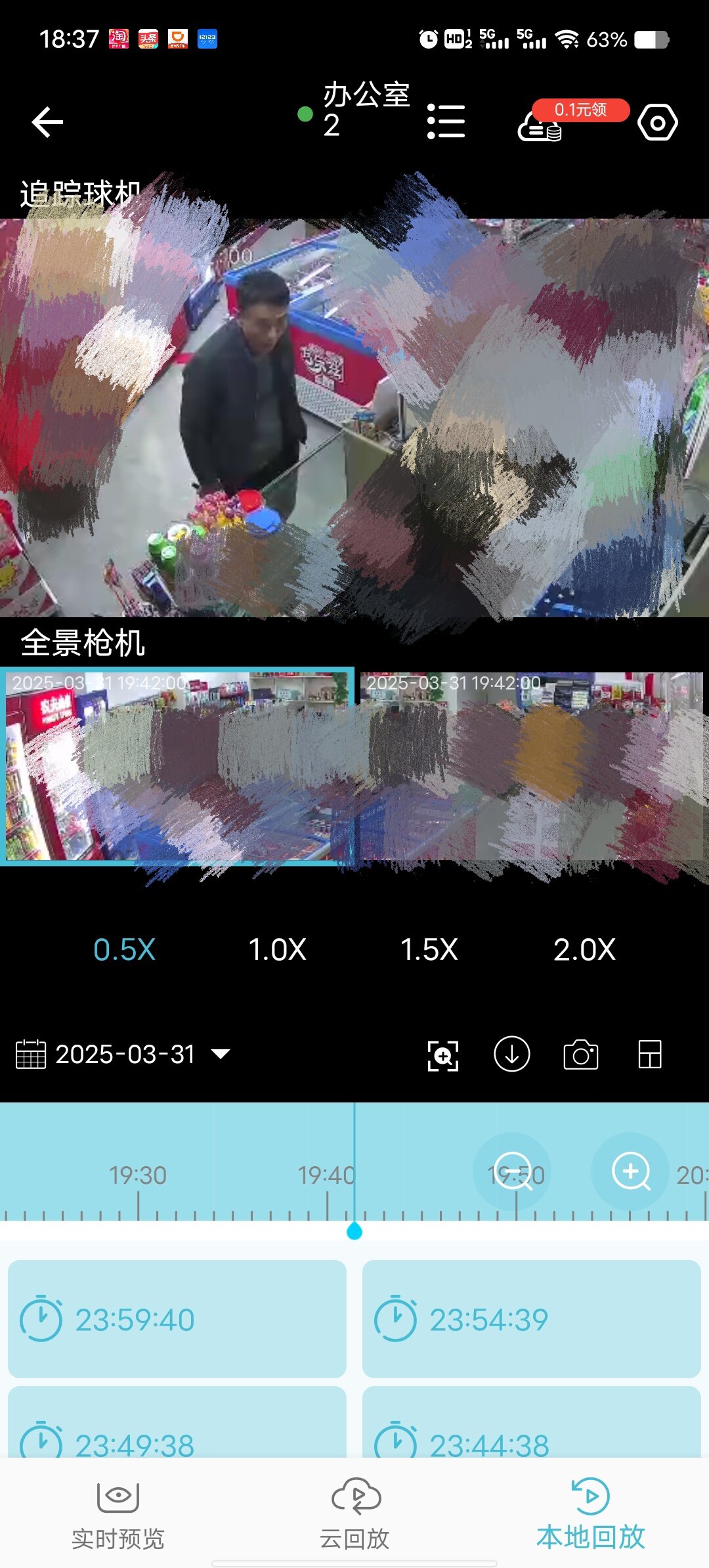Screen dimensions: 709x1568
Task: Play the 23:54:39 recording
Action: coord(532,1319)
